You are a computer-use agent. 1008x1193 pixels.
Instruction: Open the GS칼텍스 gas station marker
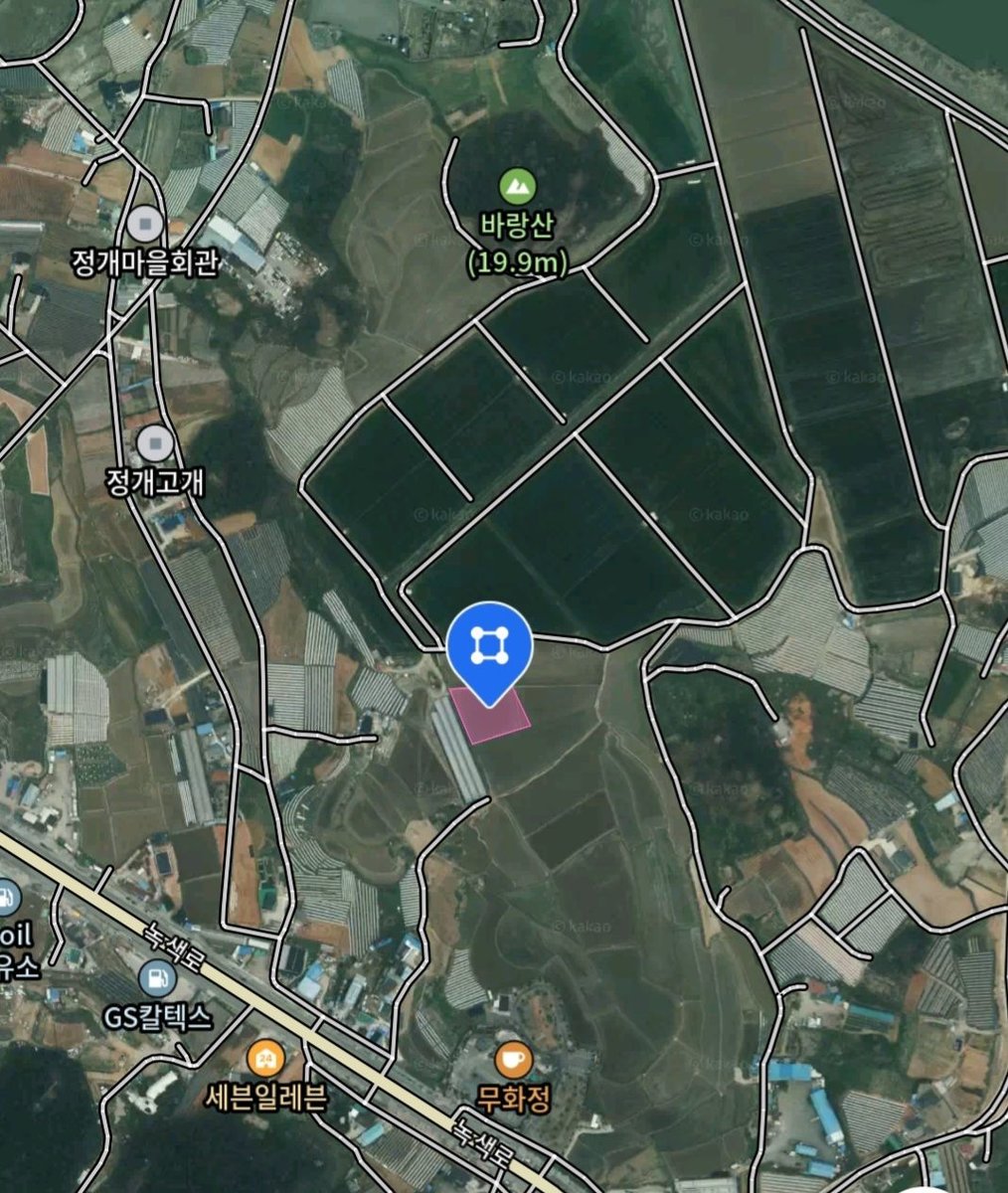click(156, 979)
